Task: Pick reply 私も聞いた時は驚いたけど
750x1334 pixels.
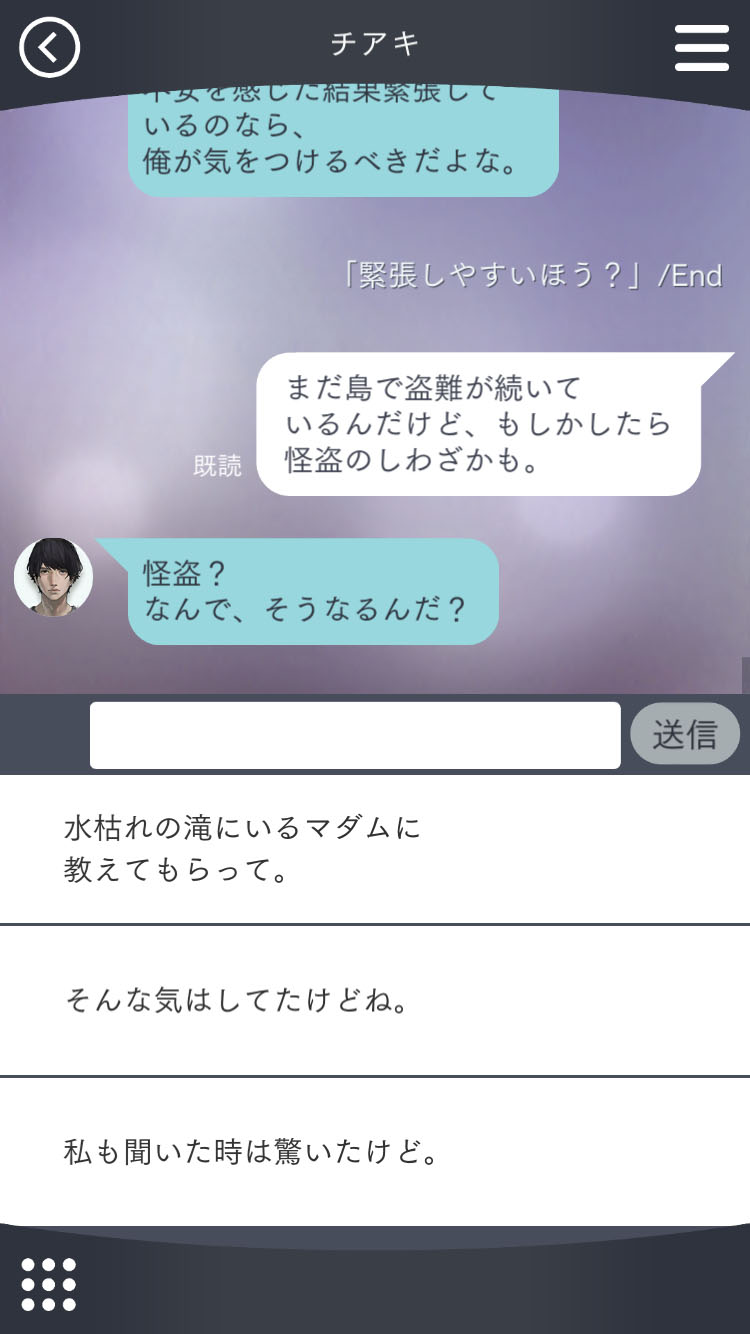Action: pos(375,1153)
